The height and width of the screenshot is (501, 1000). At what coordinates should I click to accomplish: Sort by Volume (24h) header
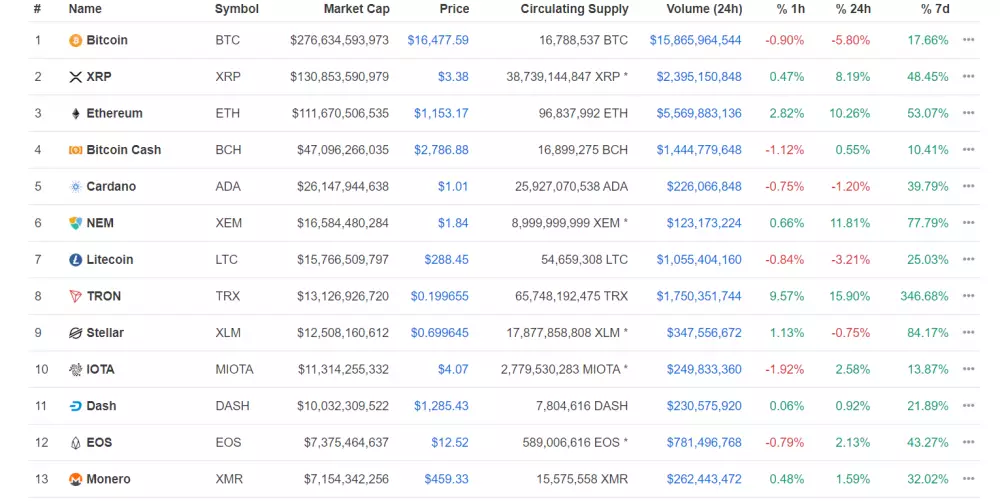tap(704, 9)
